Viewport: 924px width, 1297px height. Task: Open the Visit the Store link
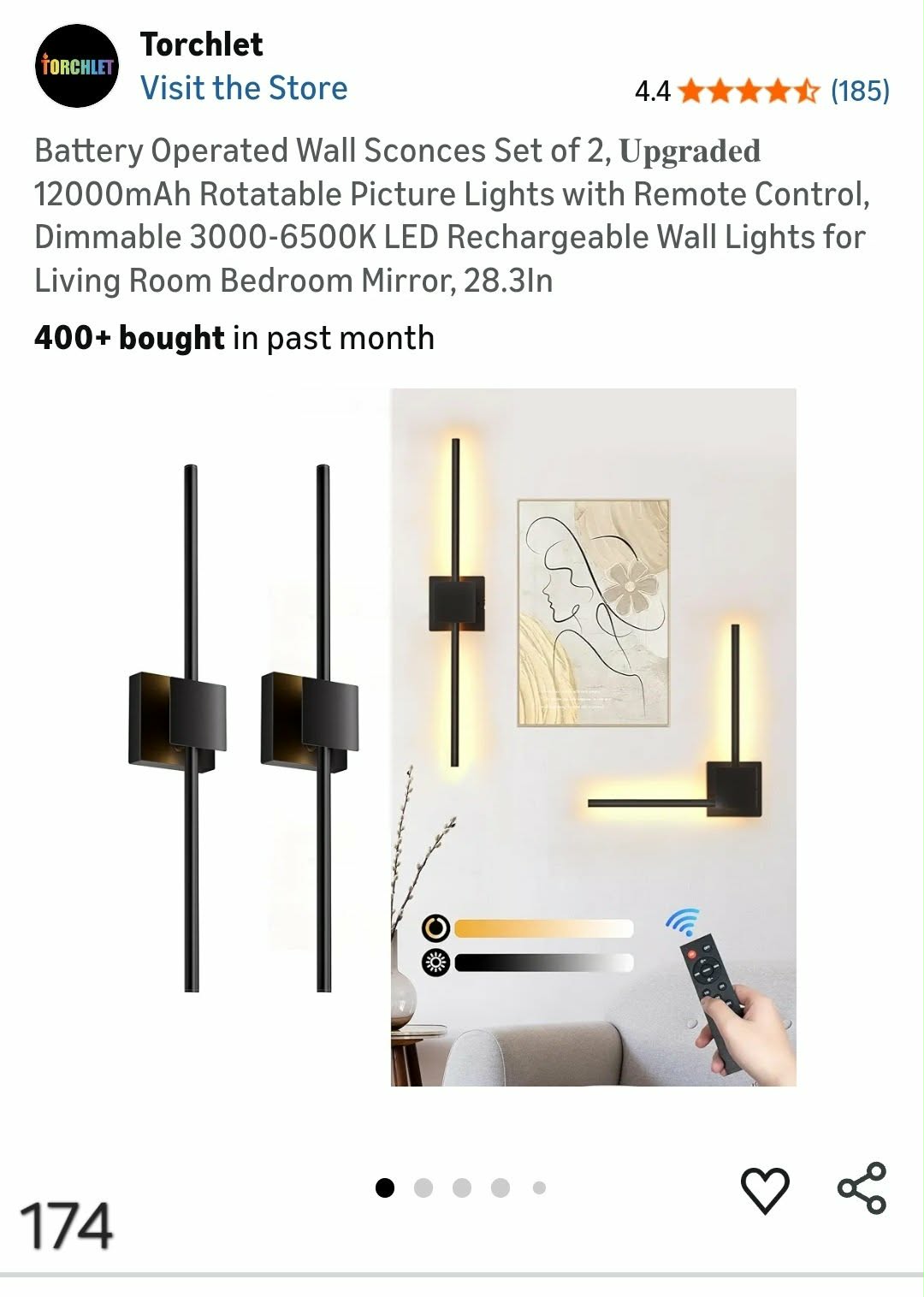(x=244, y=88)
